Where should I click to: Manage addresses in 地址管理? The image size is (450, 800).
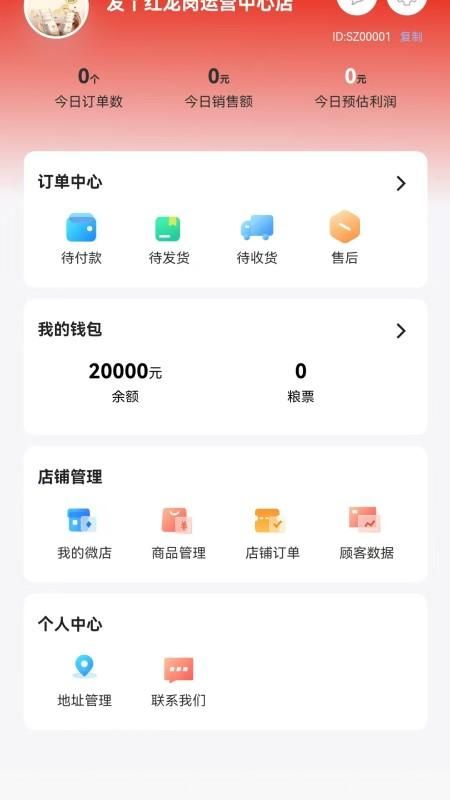click(x=84, y=682)
